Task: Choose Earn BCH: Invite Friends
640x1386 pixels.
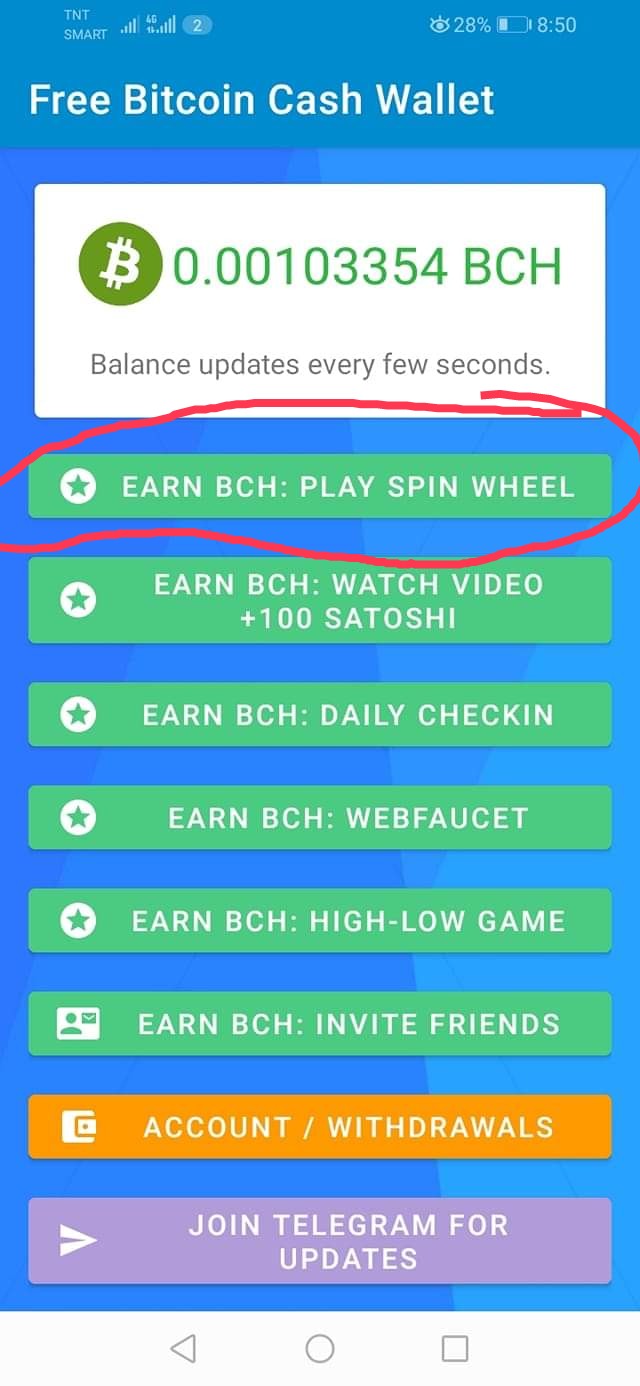Action: pyautogui.click(x=320, y=1024)
